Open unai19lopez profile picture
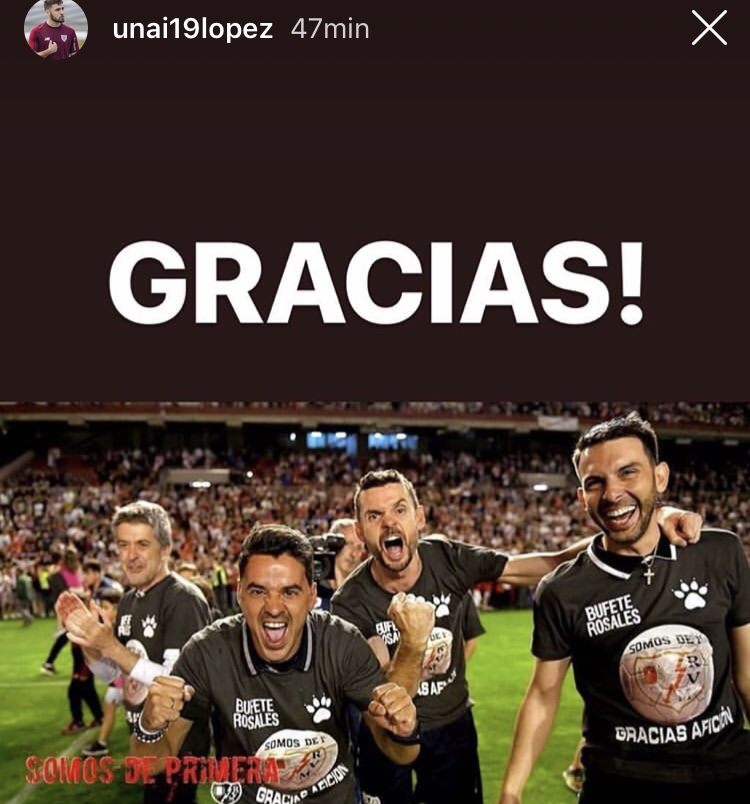This screenshot has width=750, height=804. coord(55,29)
